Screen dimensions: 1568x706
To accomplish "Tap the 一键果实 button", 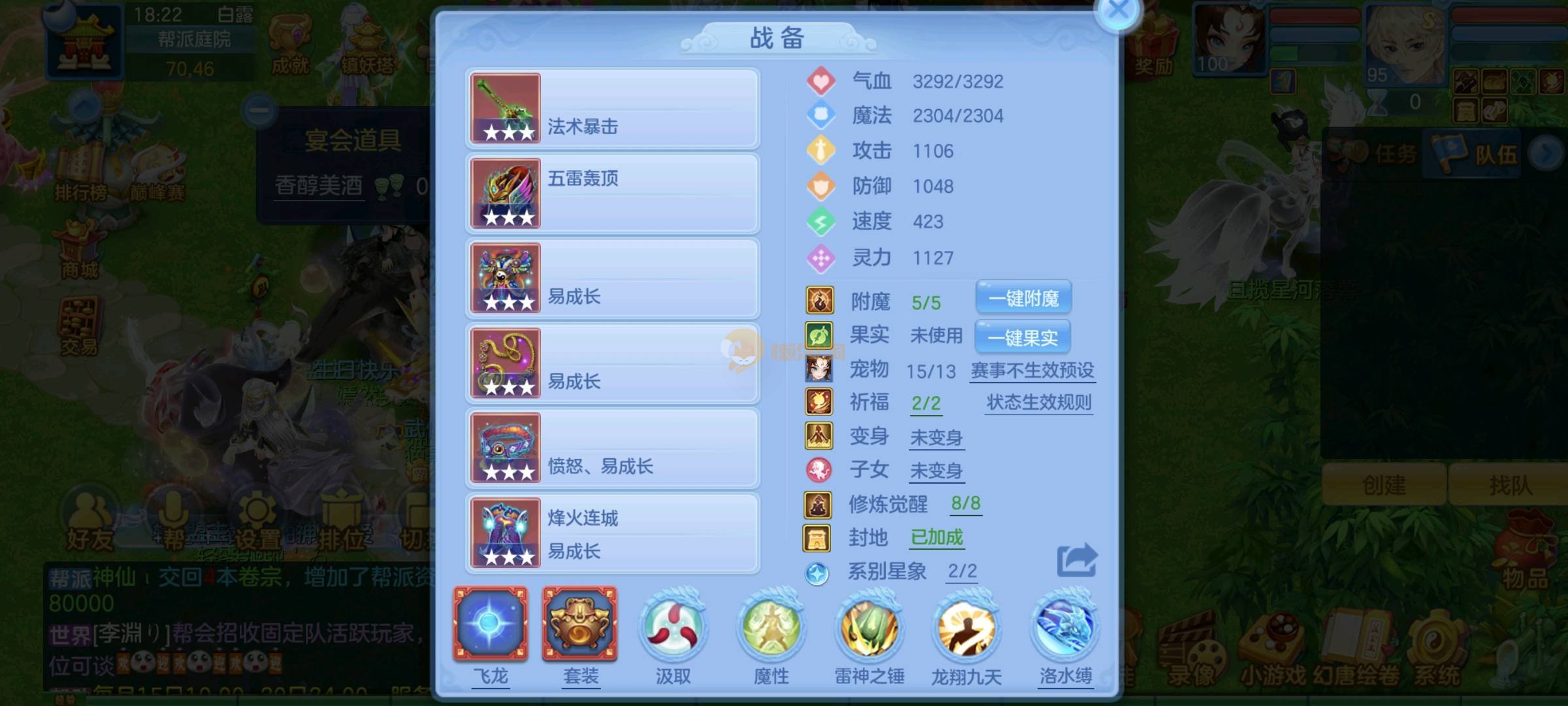I will 1022,337.
